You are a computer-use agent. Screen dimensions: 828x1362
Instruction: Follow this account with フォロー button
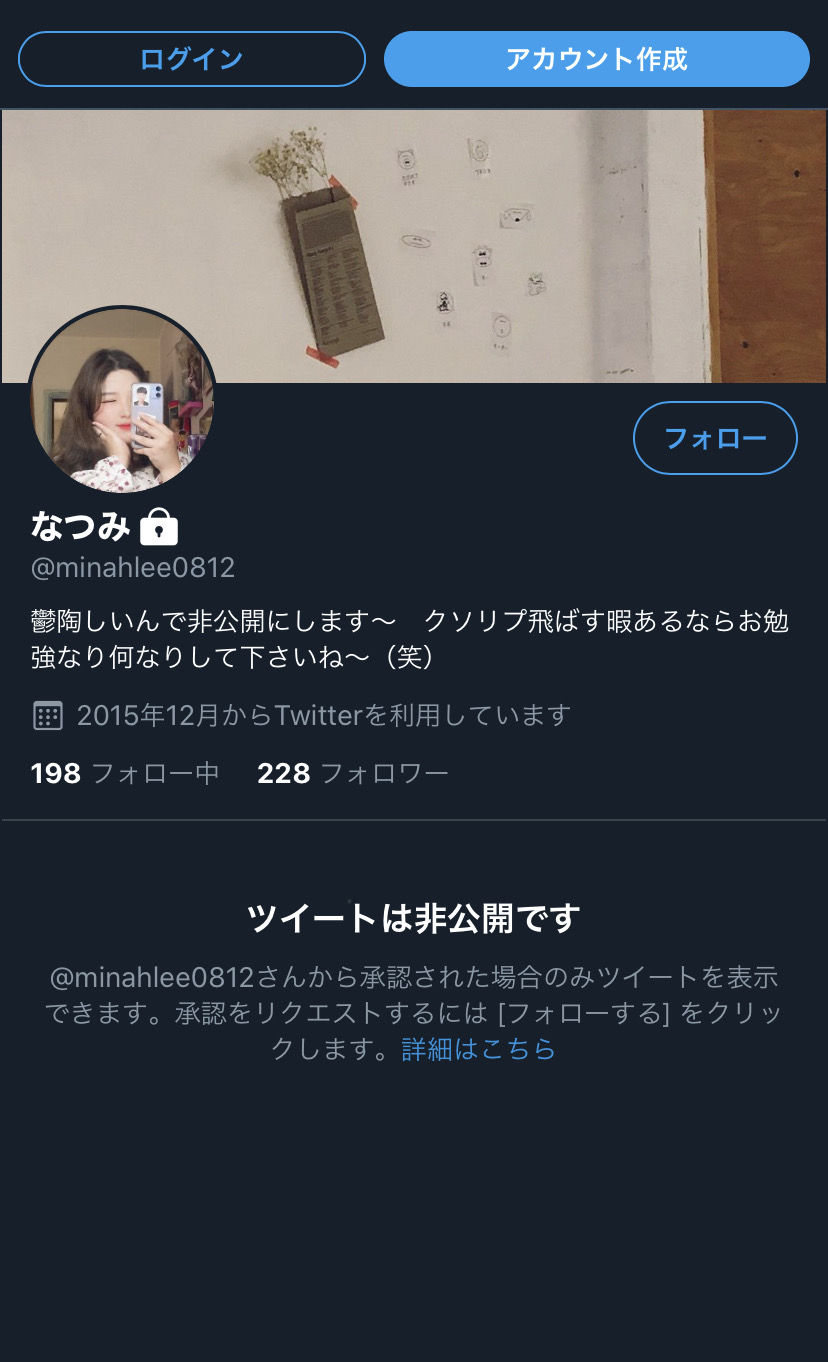(715, 438)
